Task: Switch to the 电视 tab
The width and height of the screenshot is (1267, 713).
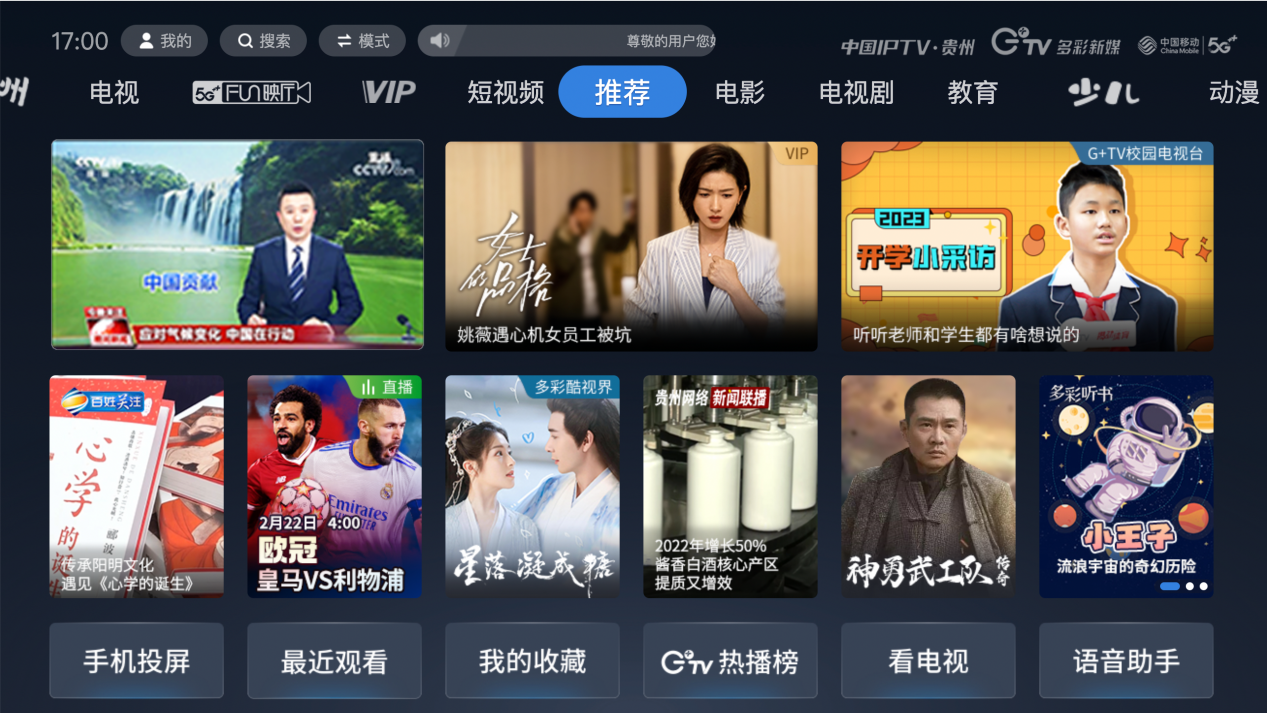Action: coord(114,93)
